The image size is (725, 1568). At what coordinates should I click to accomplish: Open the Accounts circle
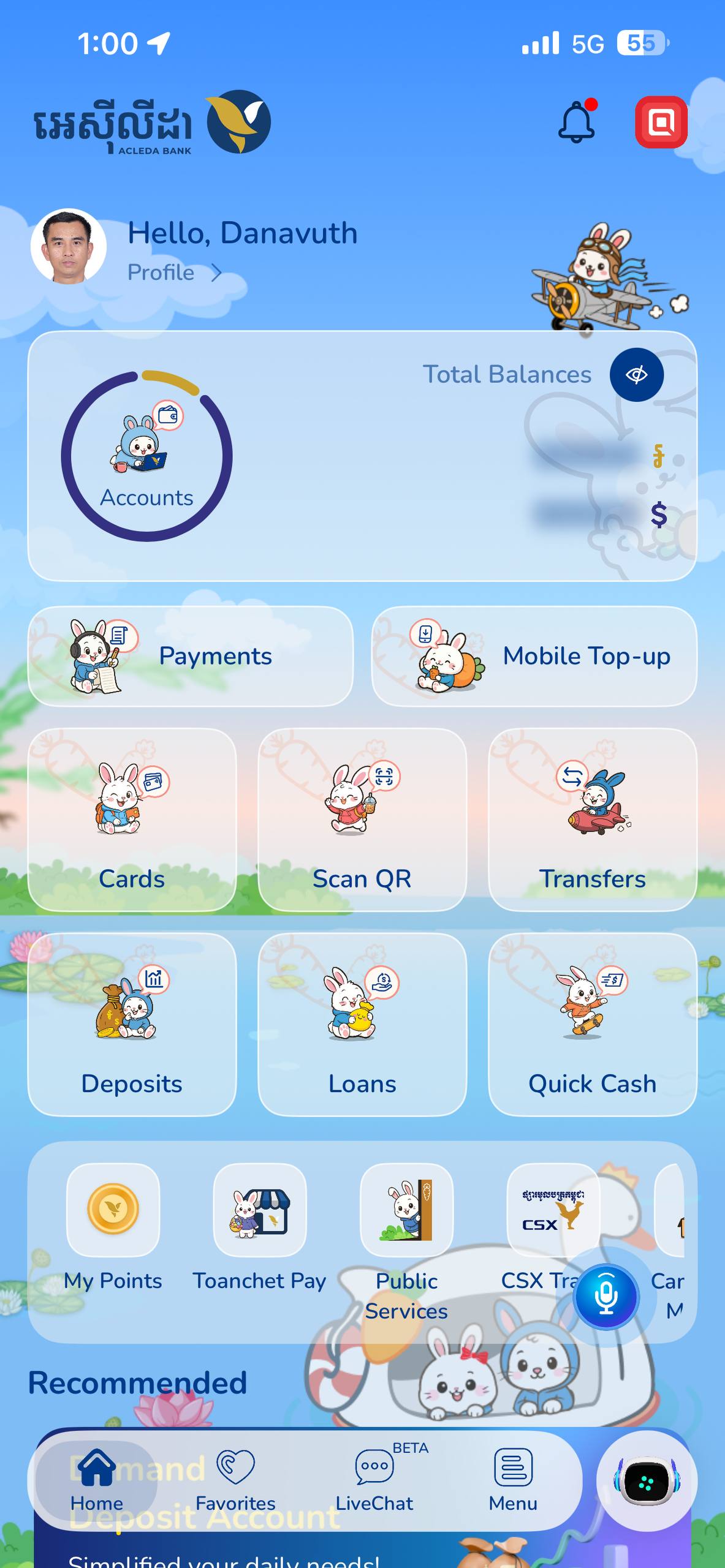tap(146, 456)
